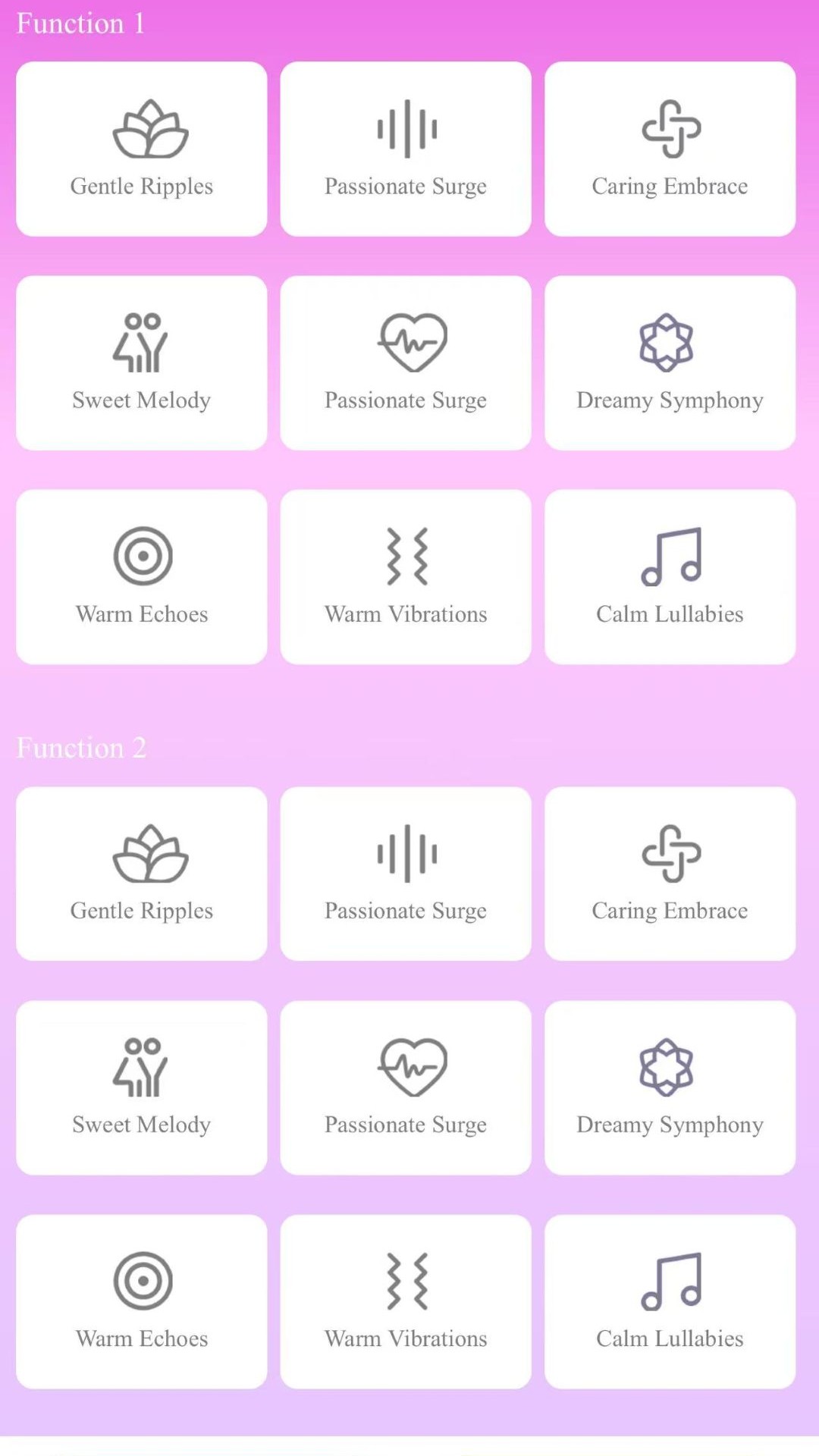The image size is (819, 1456).
Task: Pick Sweet Melody in Function 2
Action: (142, 1087)
